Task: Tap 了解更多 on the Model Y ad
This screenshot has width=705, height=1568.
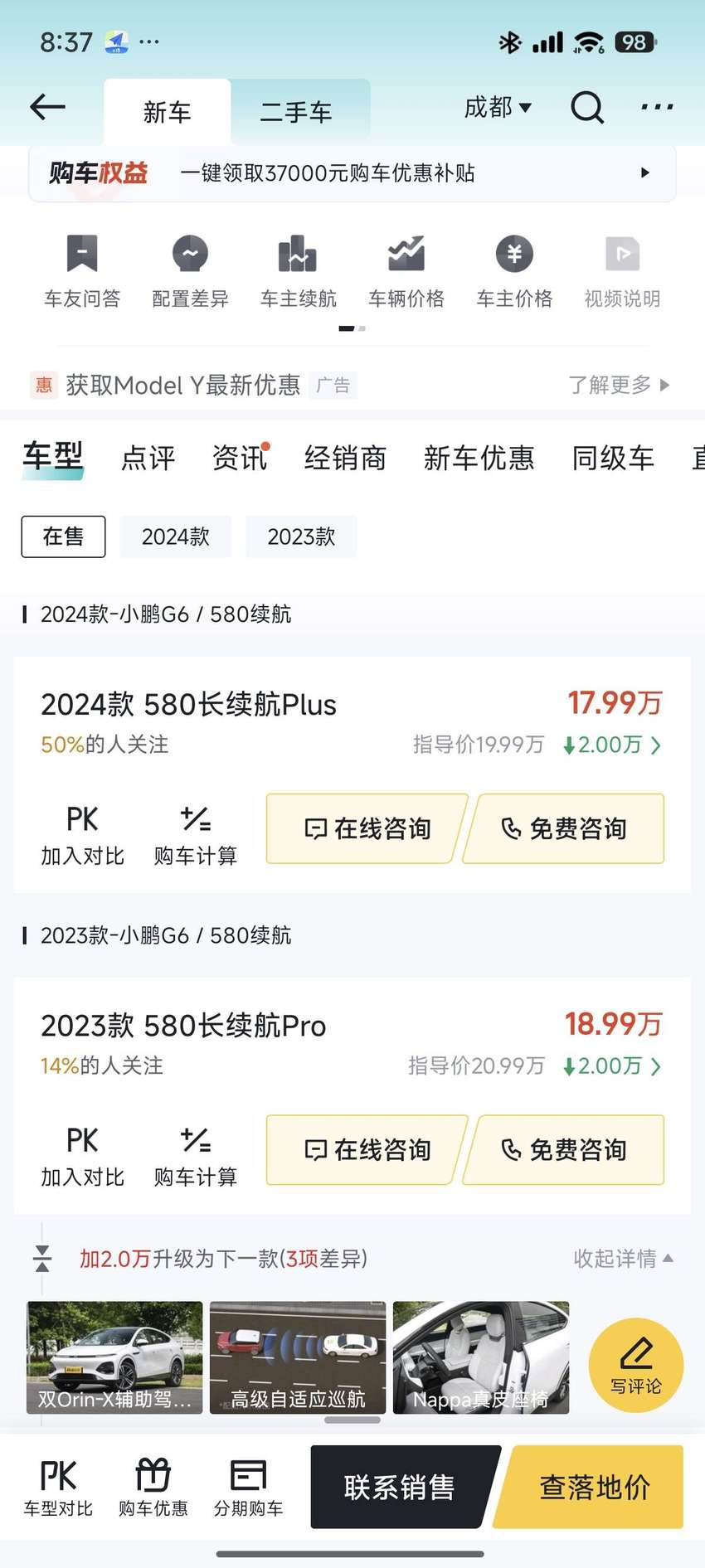Action: pyautogui.click(x=619, y=385)
